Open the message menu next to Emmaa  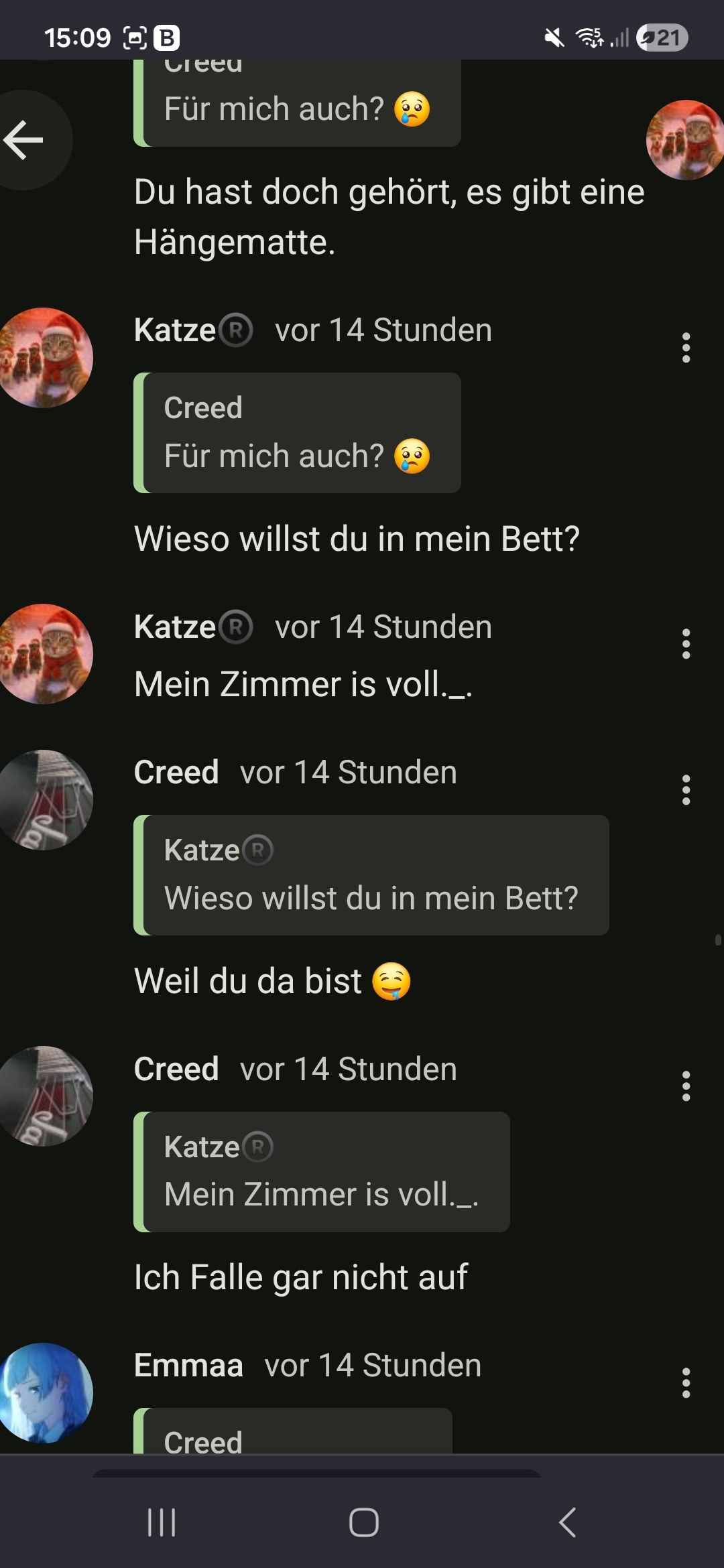(685, 1383)
